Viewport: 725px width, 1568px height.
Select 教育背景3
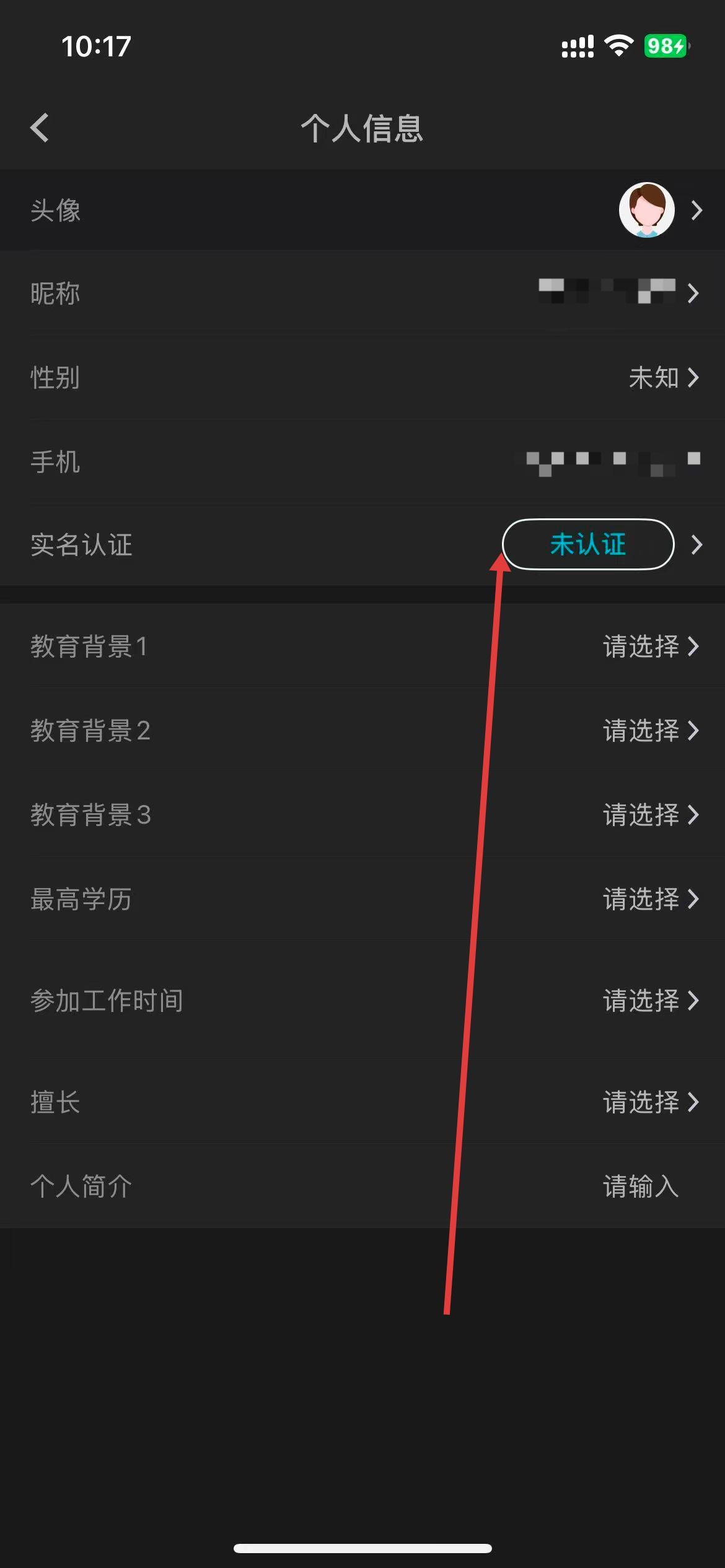pos(362,814)
